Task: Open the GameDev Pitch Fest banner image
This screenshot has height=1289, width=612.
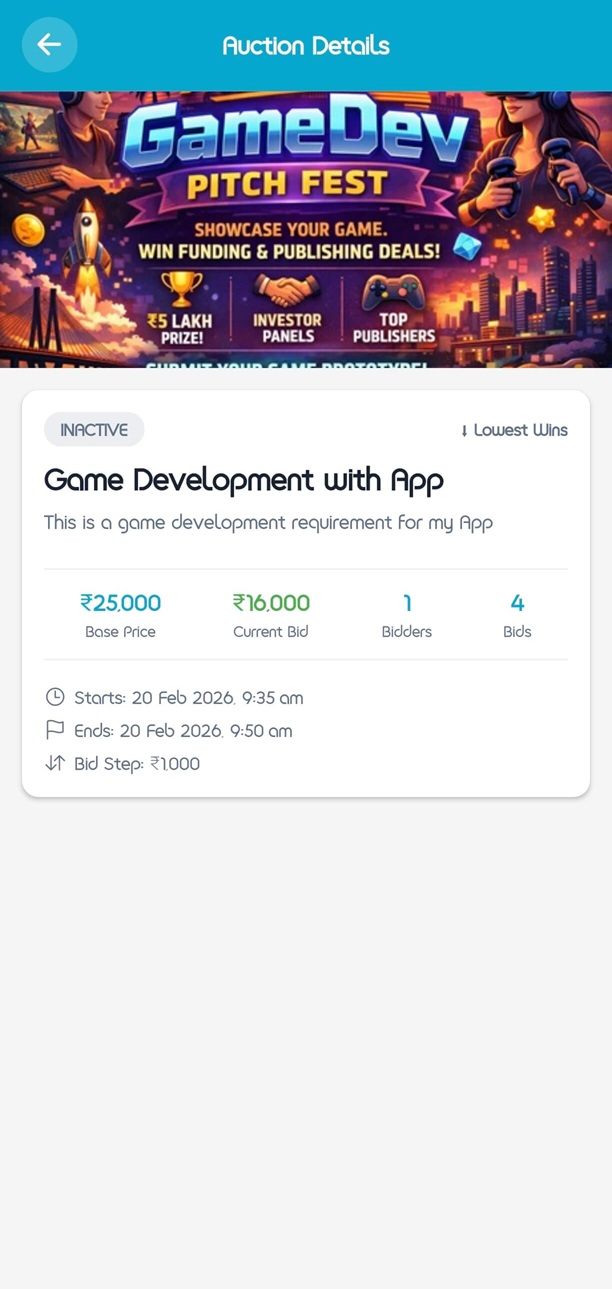Action: 306,230
